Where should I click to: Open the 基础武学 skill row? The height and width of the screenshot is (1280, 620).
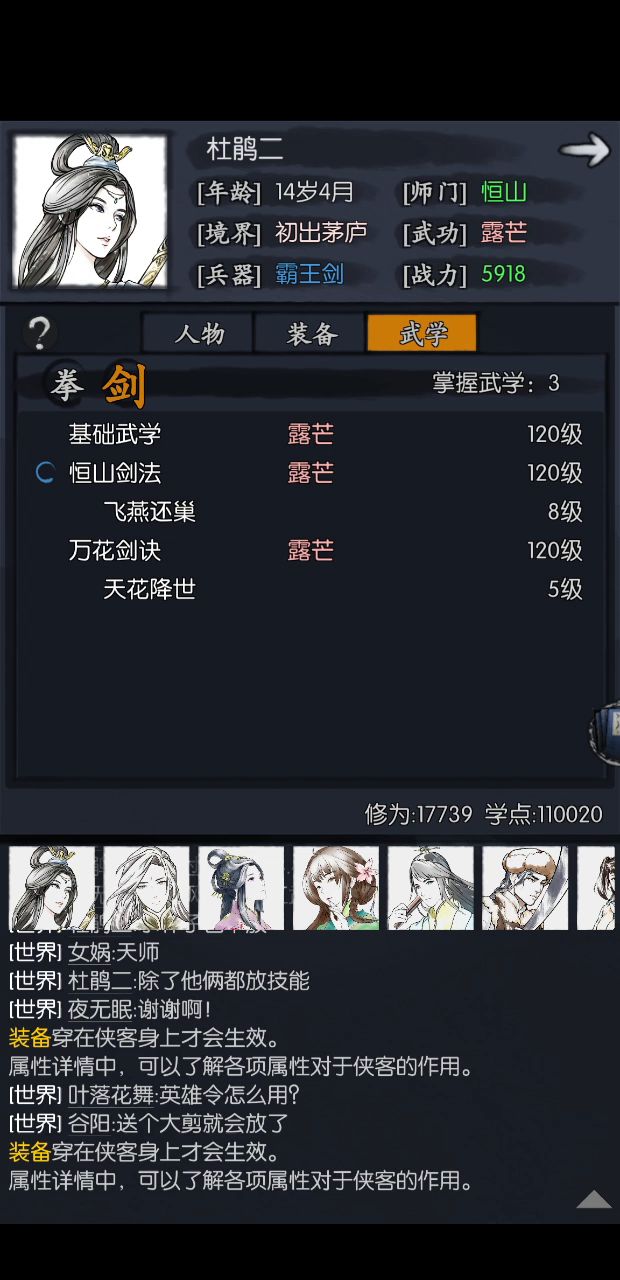[x=311, y=434]
